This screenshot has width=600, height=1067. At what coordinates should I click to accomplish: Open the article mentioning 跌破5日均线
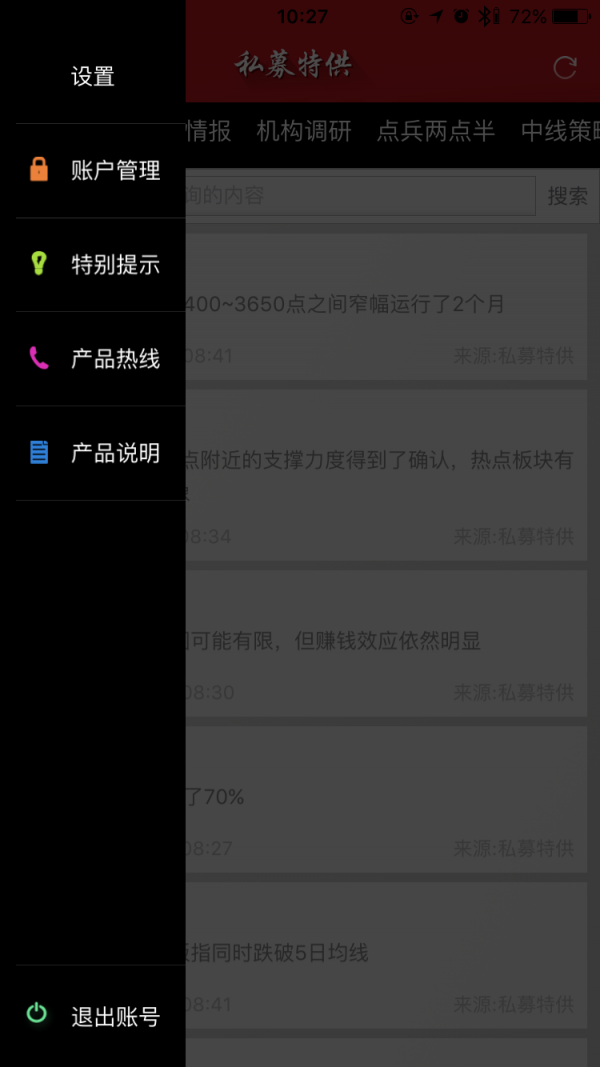click(x=386, y=955)
